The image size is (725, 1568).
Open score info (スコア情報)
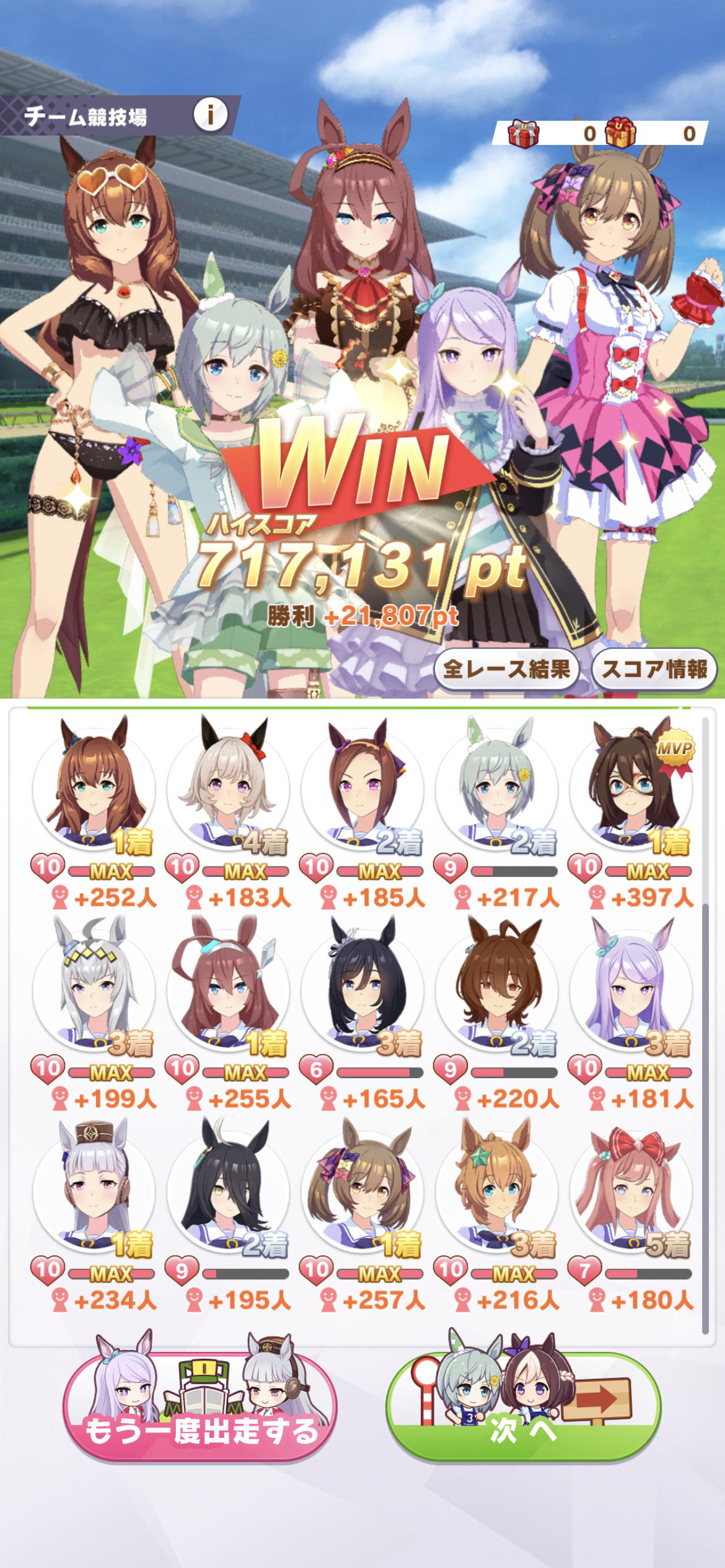pos(654,669)
